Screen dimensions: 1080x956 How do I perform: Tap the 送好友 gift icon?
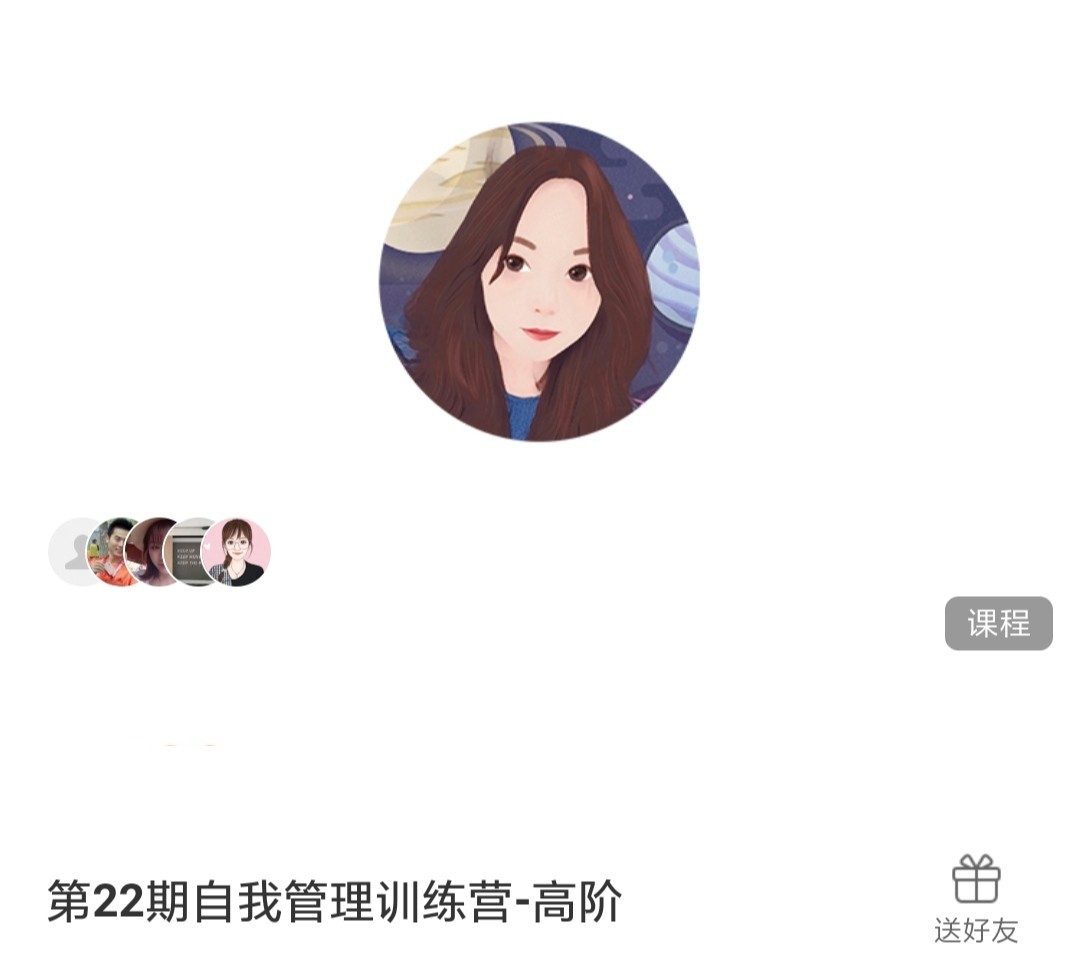point(976,882)
